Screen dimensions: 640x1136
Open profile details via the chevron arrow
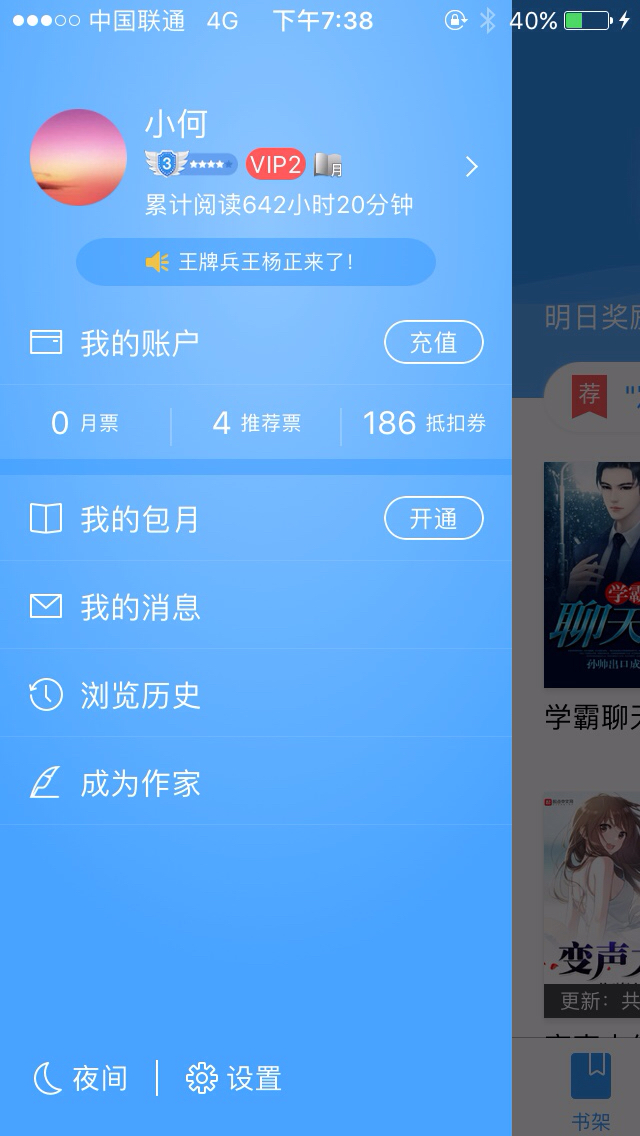(472, 167)
